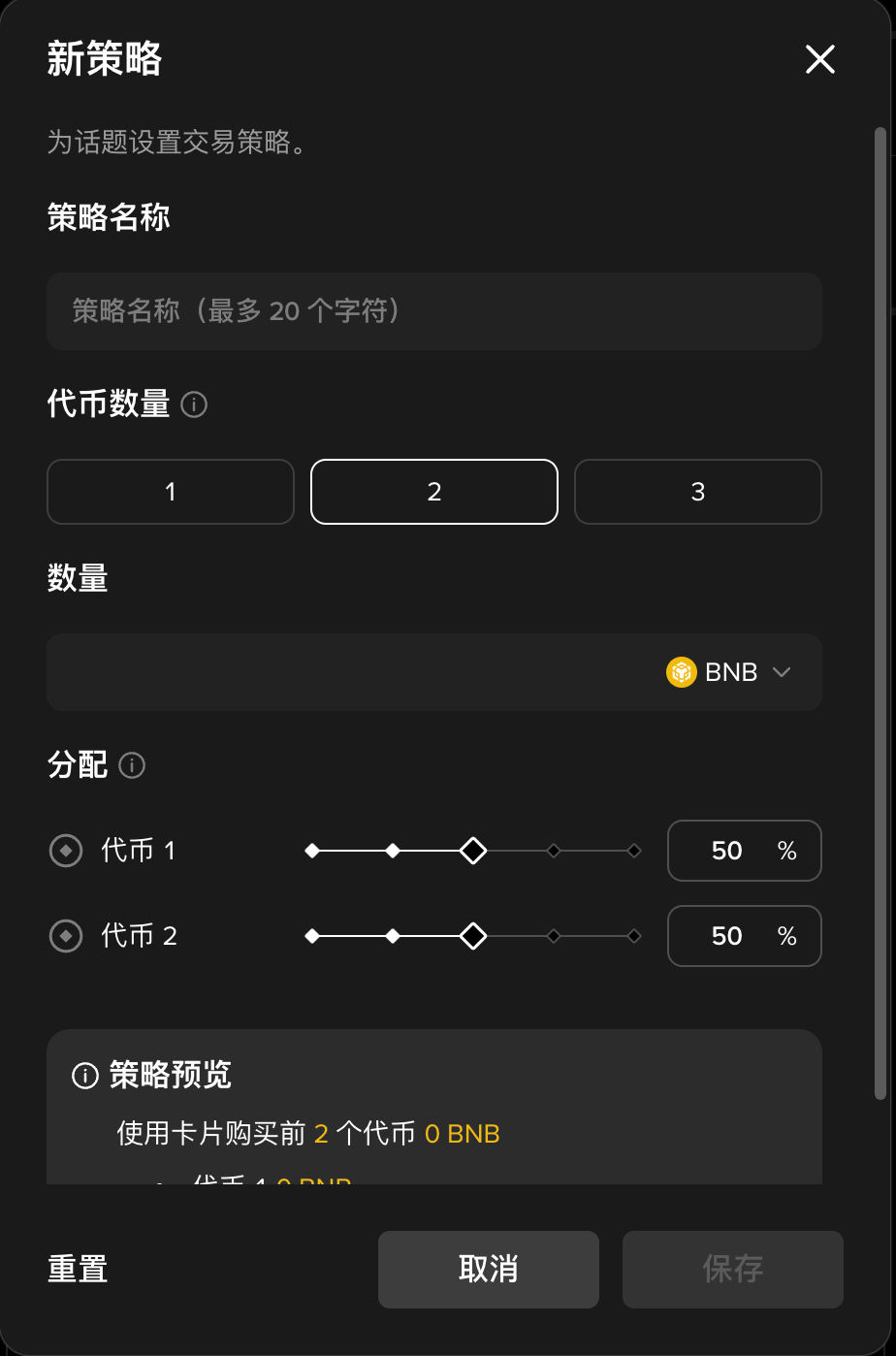Click the chevron next to BNB
This screenshot has height=1356, width=896.
pyautogui.click(x=783, y=671)
